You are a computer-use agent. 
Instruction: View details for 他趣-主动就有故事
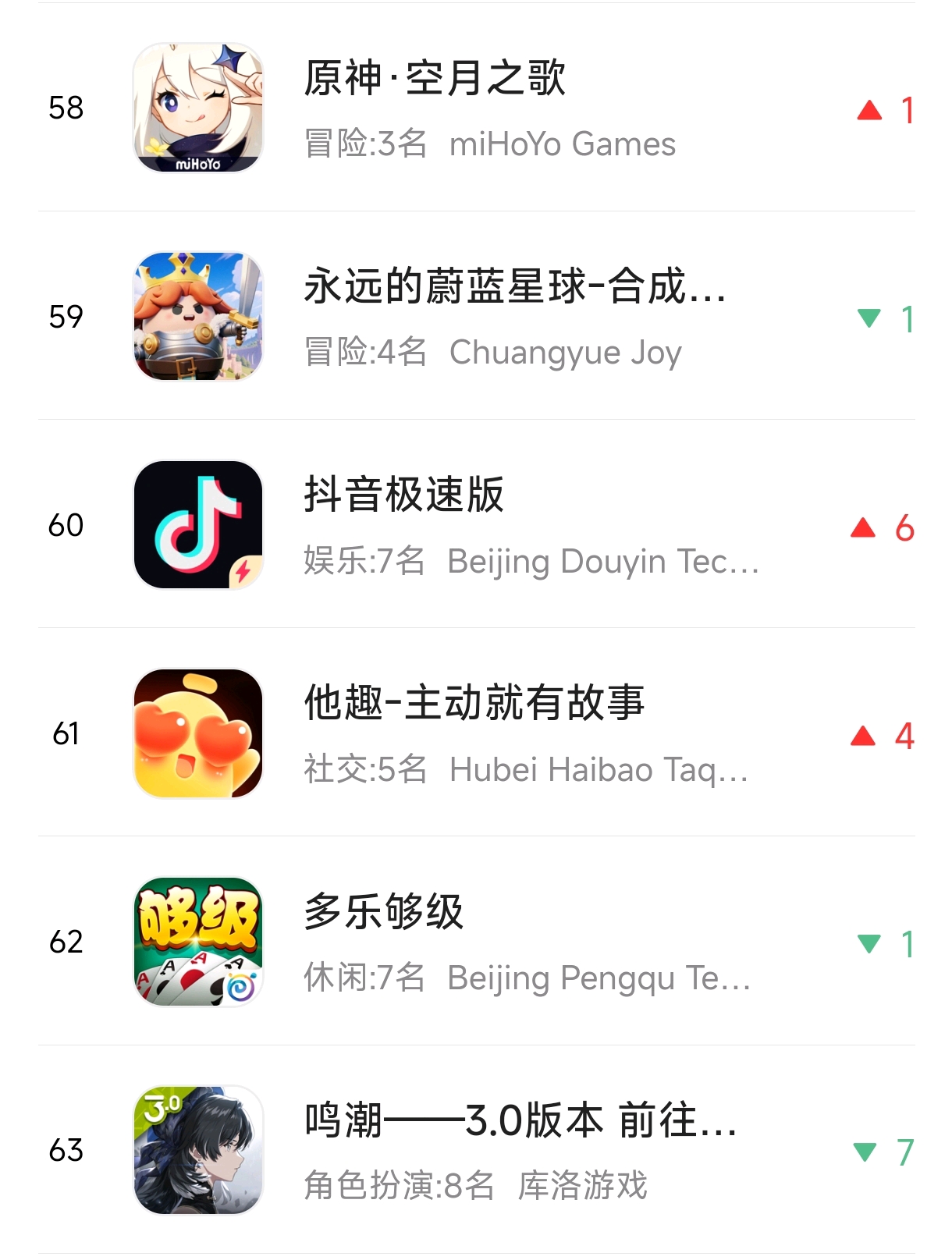click(x=476, y=733)
